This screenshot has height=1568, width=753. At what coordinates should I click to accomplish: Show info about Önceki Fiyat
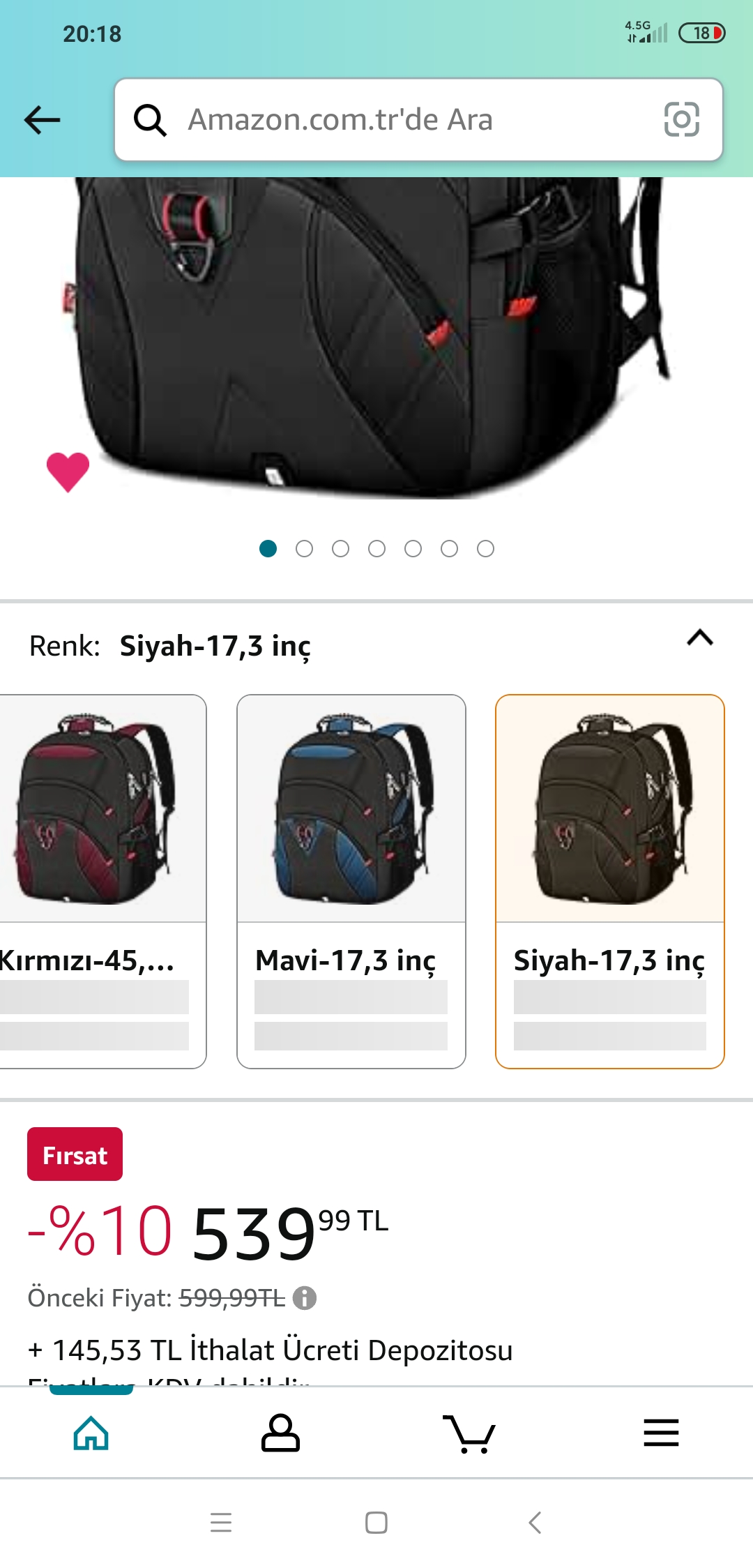tap(305, 1298)
